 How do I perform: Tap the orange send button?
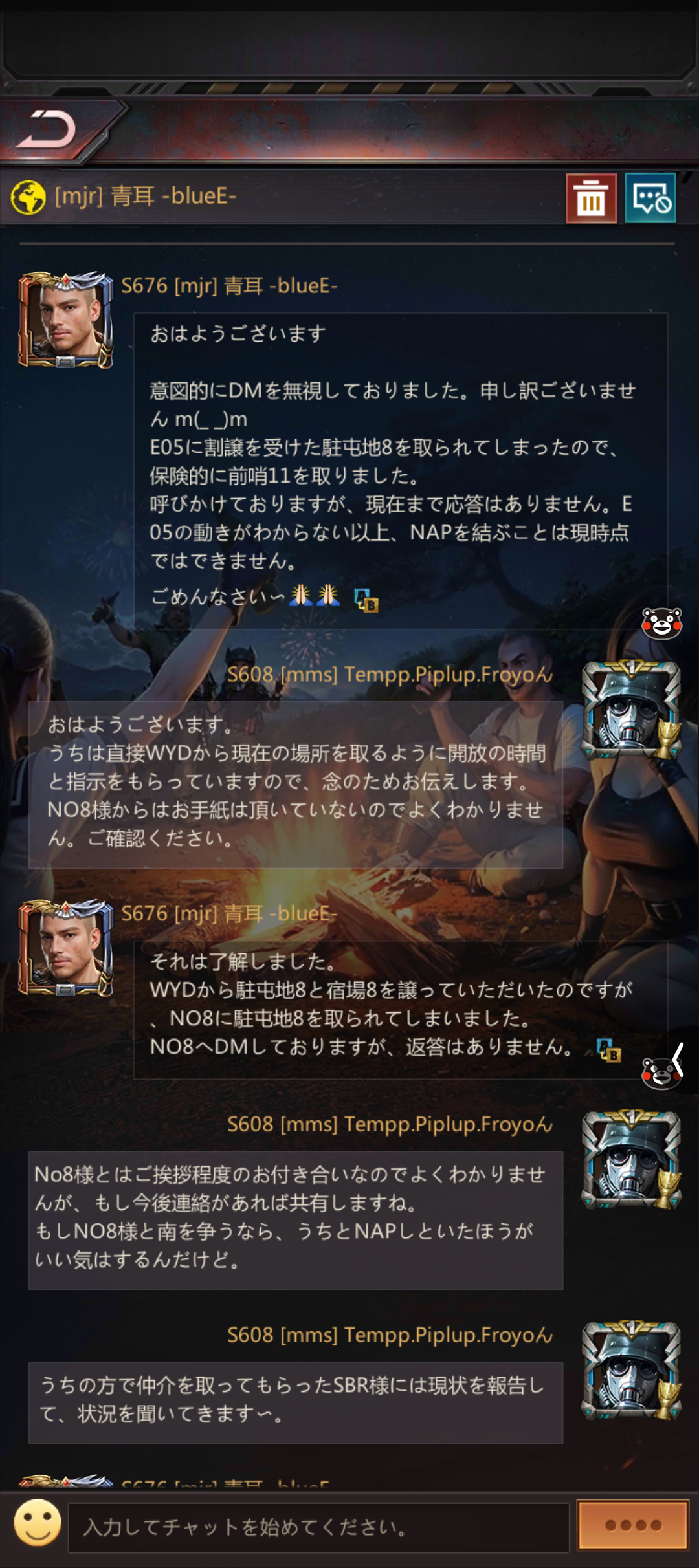click(x=632, y=1525)
